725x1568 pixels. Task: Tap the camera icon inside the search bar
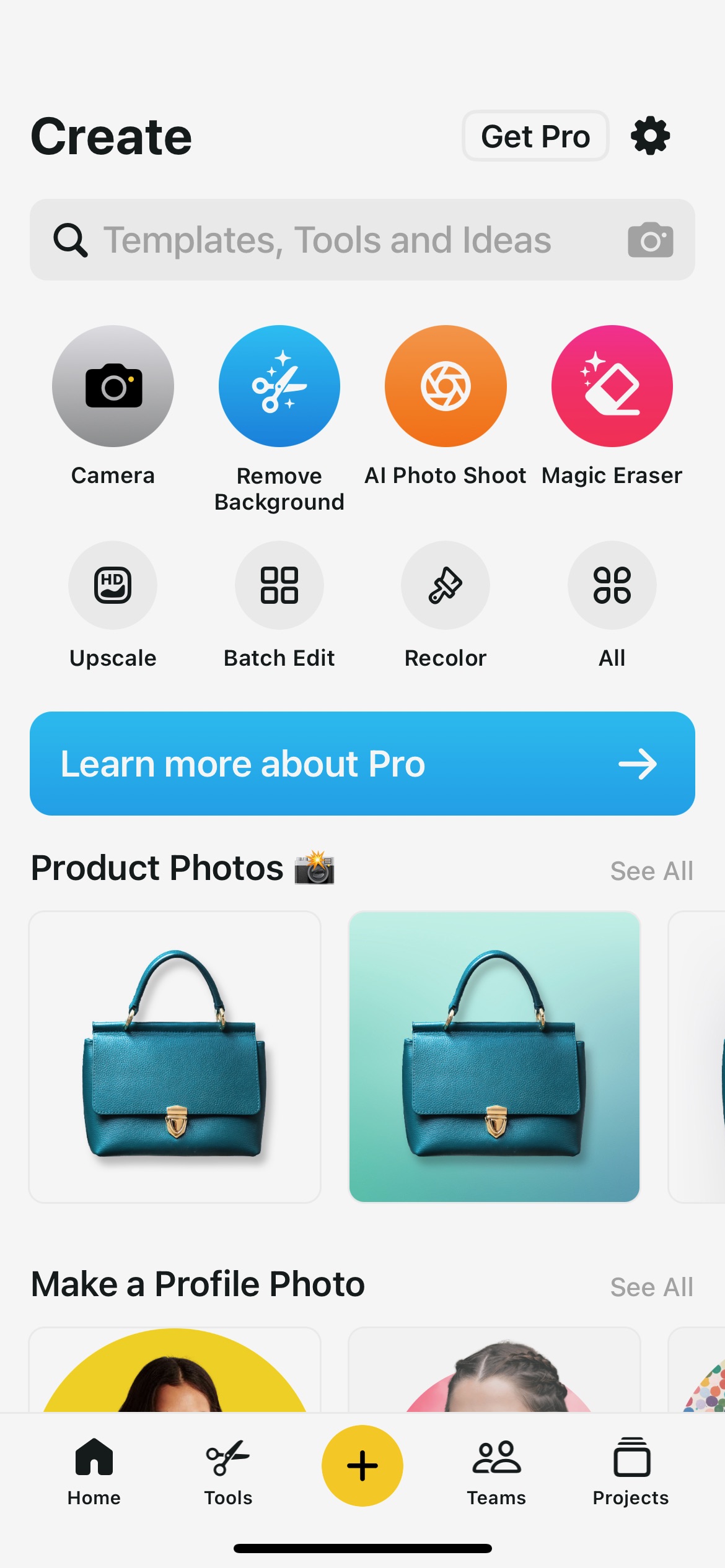(x=650, y=240)
